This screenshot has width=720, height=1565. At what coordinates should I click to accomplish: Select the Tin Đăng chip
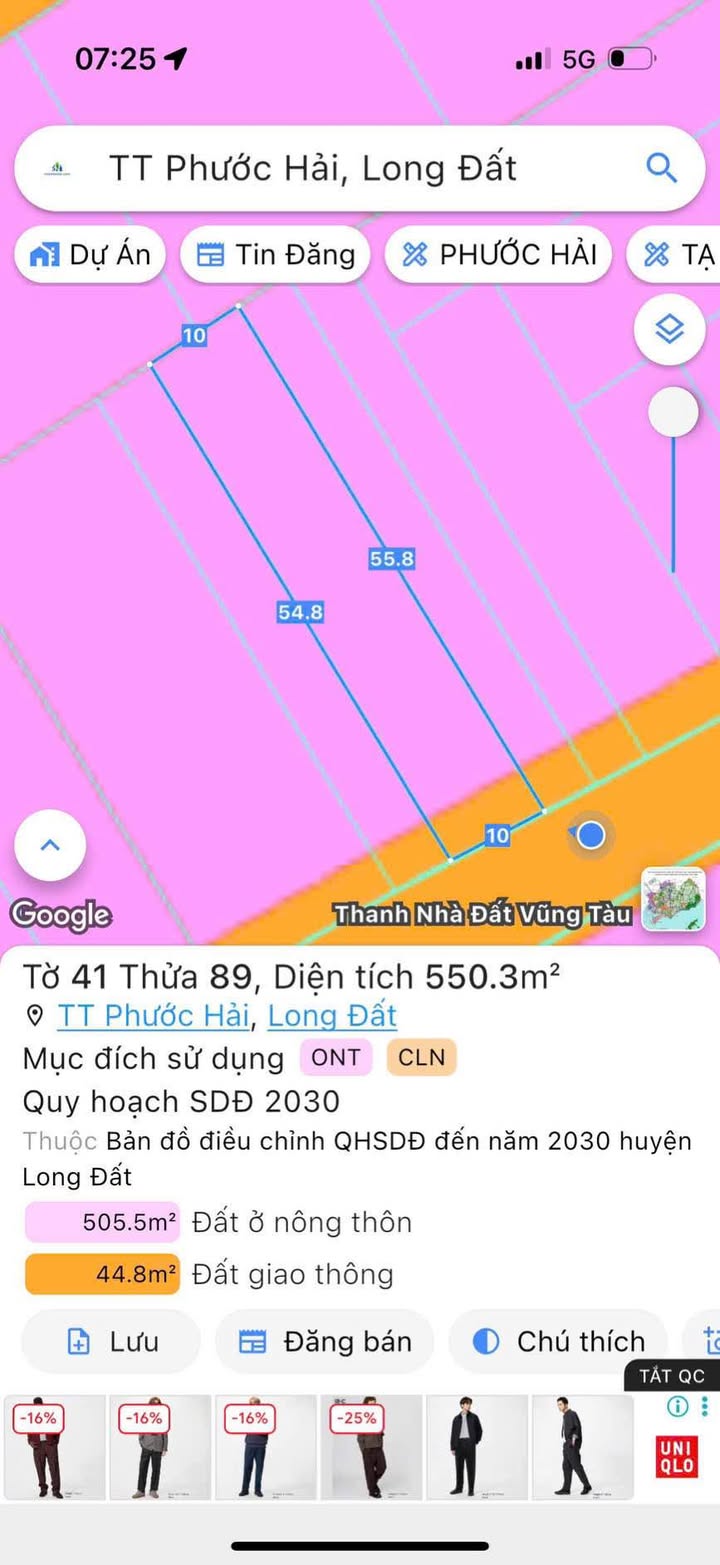tap(275, 255)
